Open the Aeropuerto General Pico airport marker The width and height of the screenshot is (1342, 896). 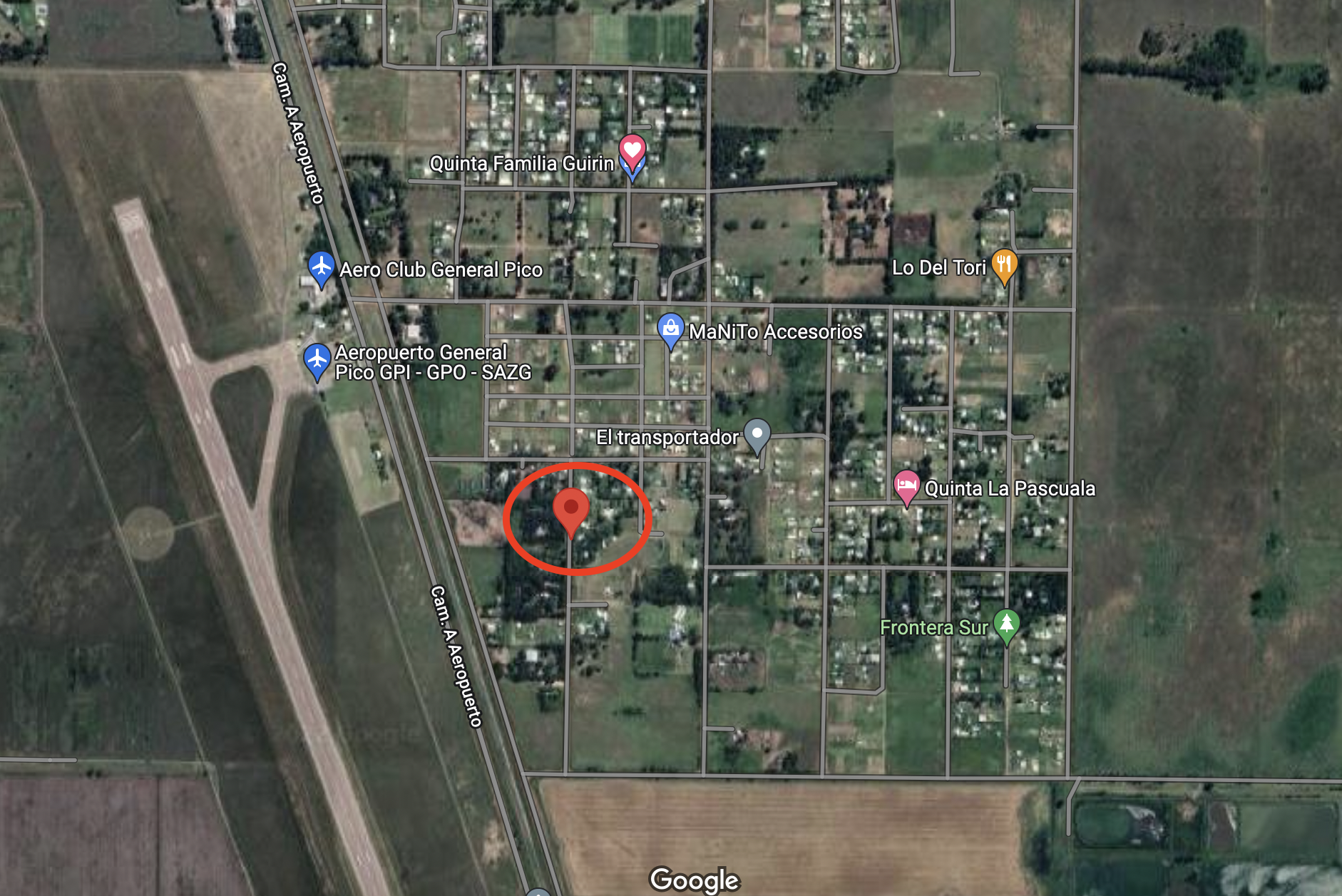coord(317,359)
